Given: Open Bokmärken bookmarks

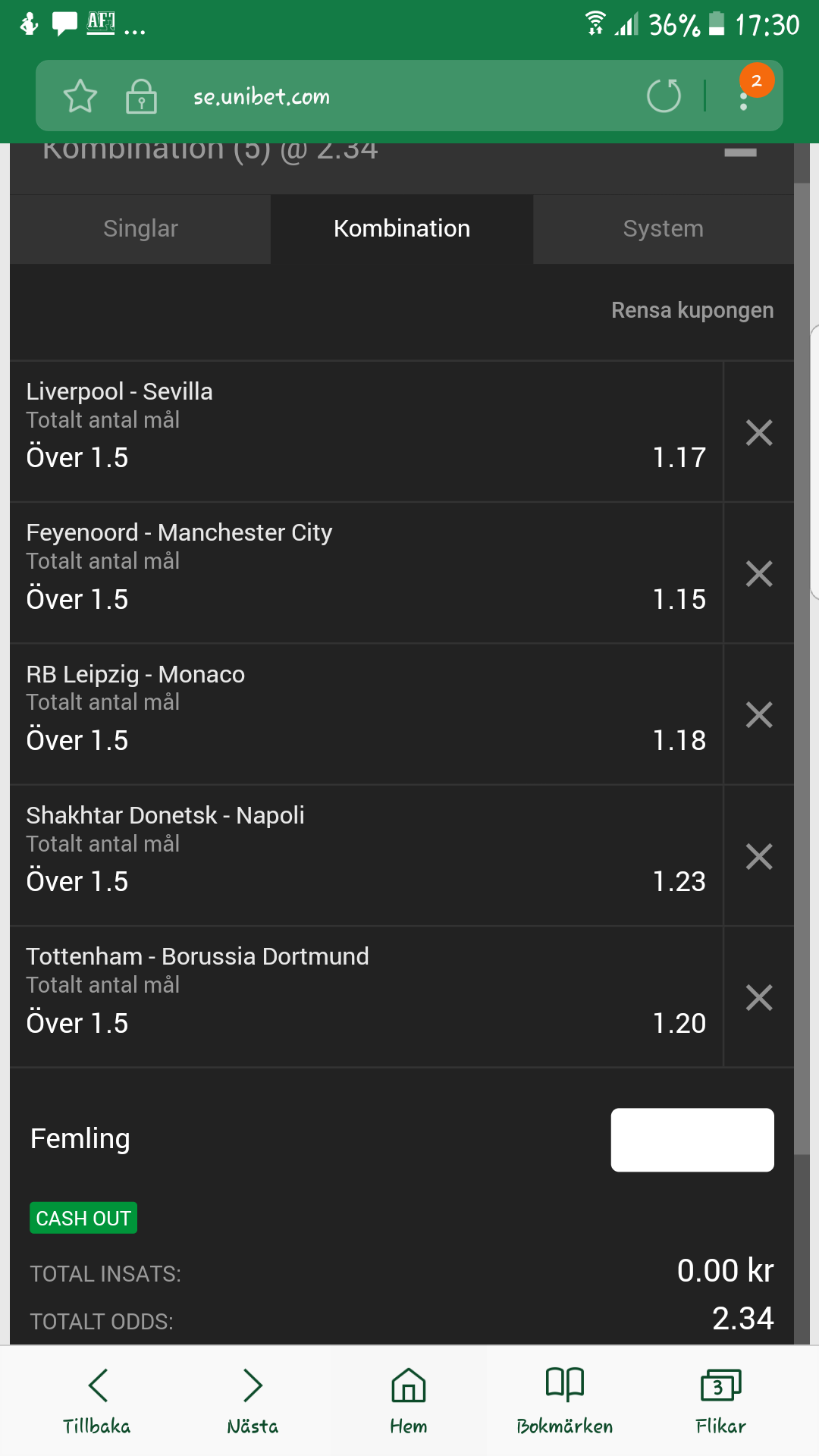Looking at the screenshot, I should pyautogui.click(x=565, y=1401).
